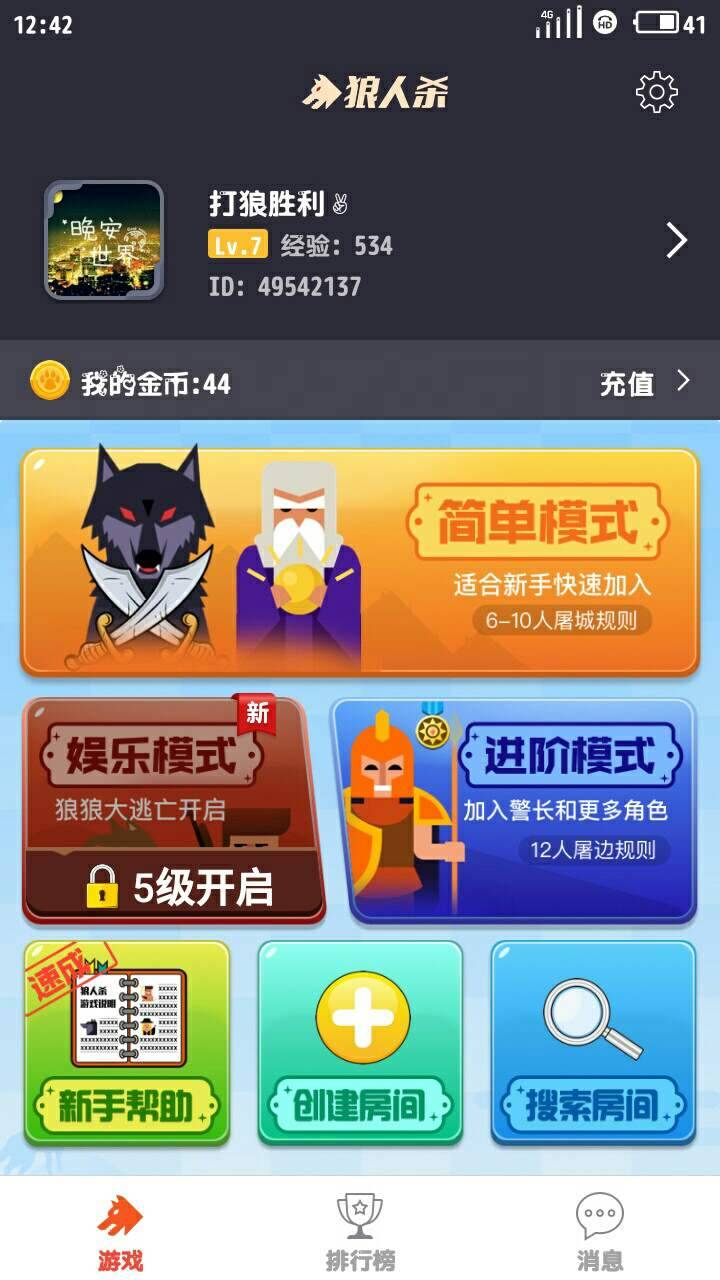This screenshot has height=1280, width=720.
Task: Switch to the 排行榜 leaderboard tab
Action: 360,1232
